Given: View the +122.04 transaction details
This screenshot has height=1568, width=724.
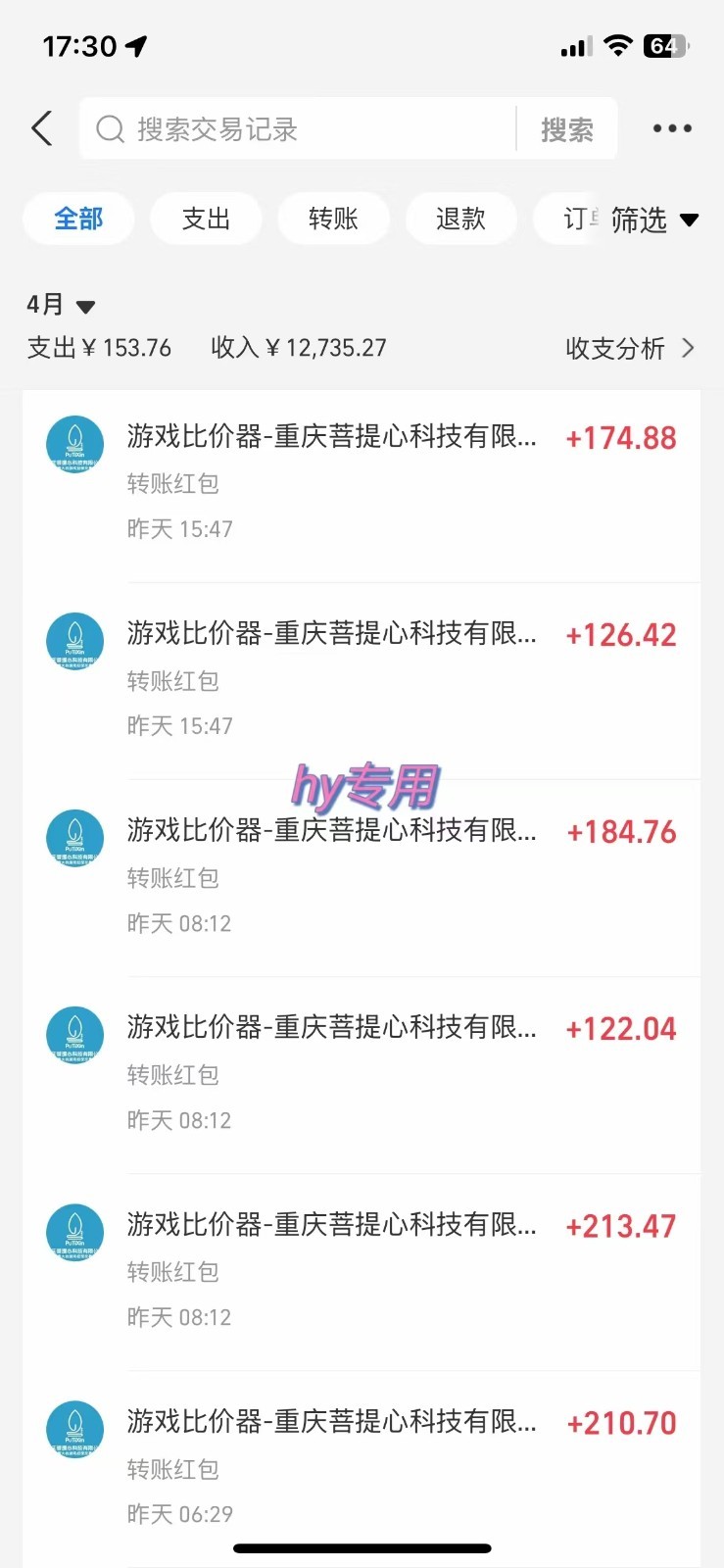Looking at the screenshot, I should [362, 1075].
